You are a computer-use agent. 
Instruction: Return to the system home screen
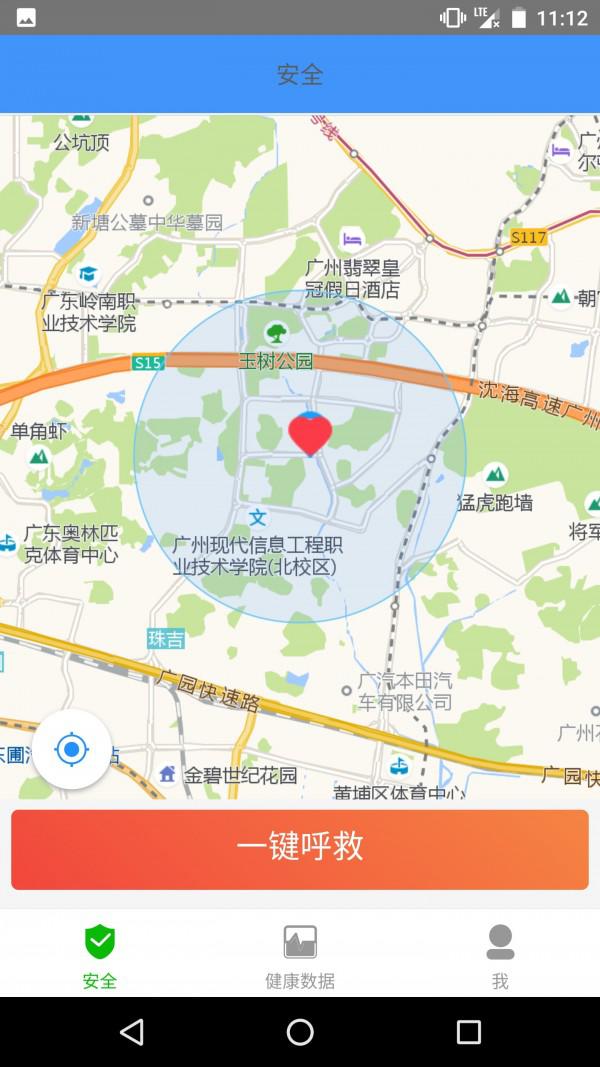click(x=300, y=1032)
